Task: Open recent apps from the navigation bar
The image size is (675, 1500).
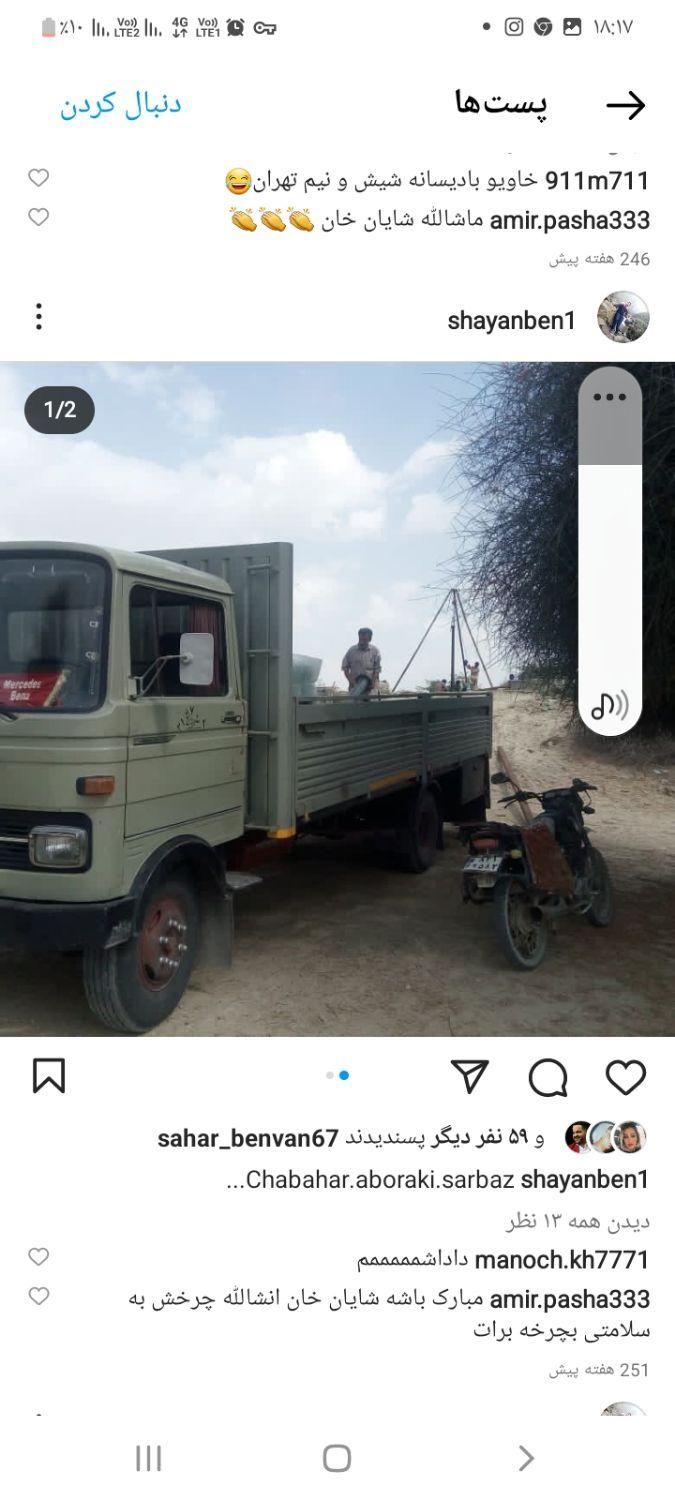Action: [x=148, y=1458]
